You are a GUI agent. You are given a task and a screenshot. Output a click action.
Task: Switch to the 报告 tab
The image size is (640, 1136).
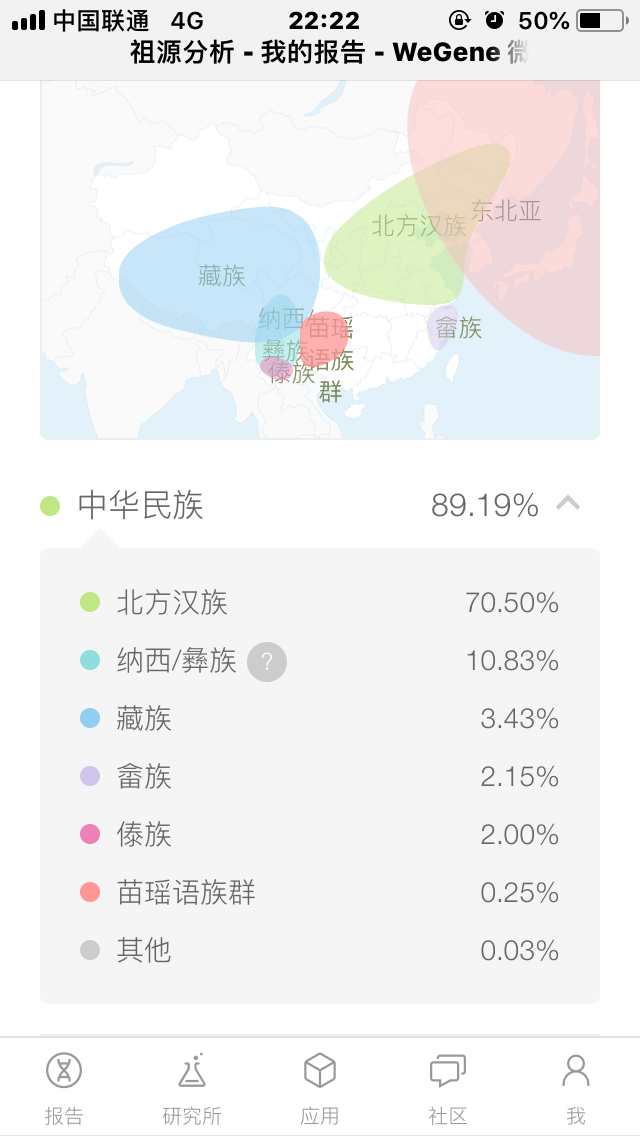[x=64, y=1088]
